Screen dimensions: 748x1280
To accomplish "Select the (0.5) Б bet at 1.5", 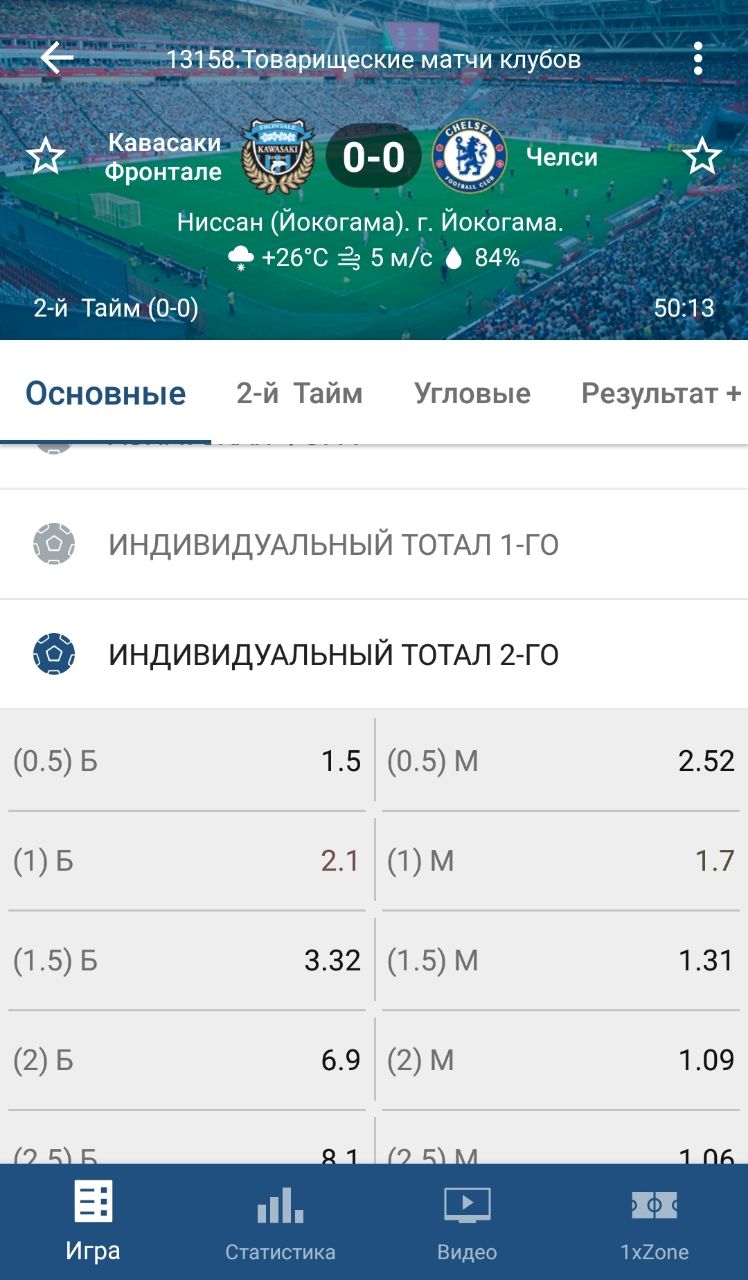I will 187,761.
